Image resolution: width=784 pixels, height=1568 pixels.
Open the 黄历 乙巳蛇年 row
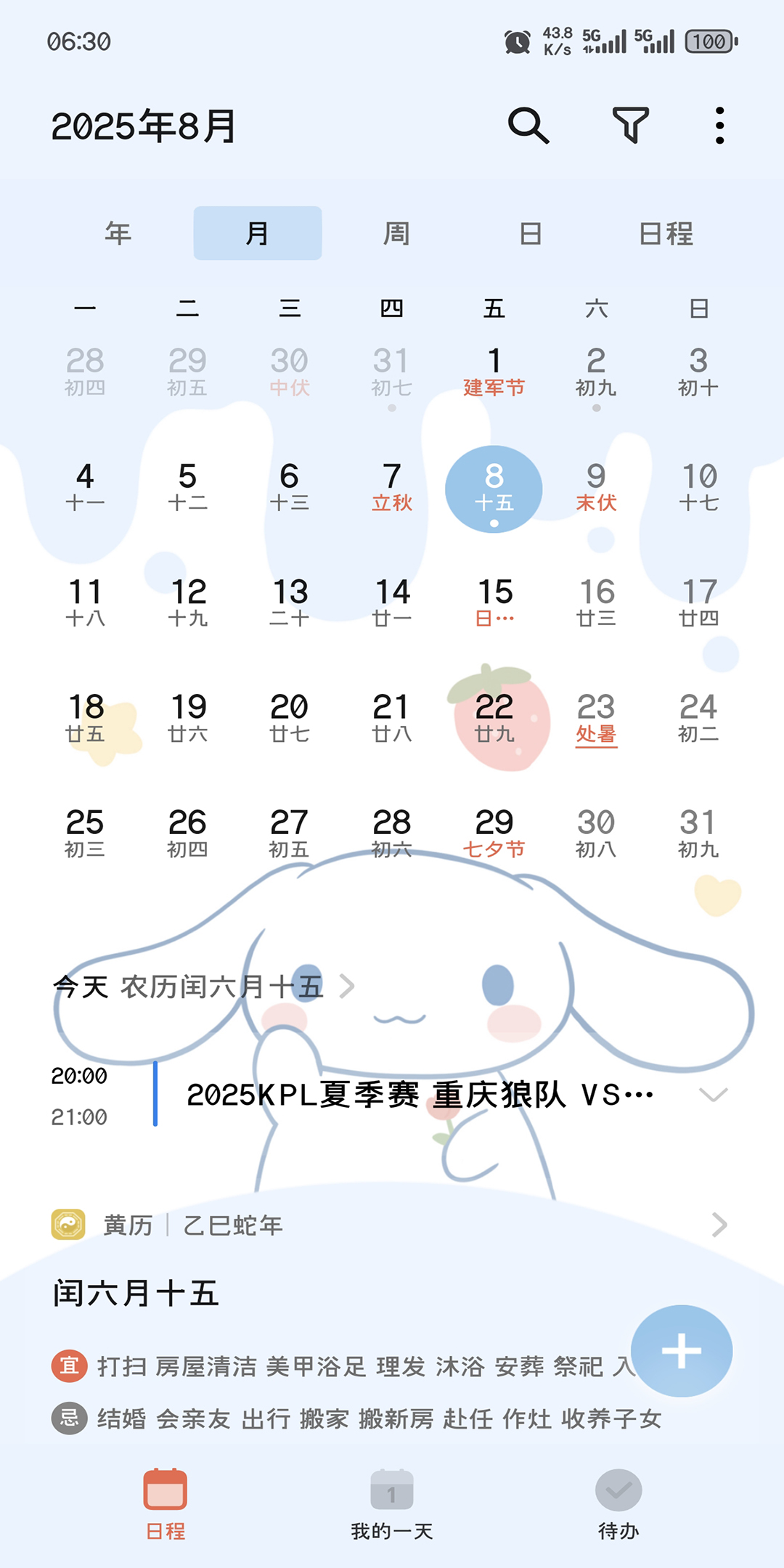(392, 1225)
